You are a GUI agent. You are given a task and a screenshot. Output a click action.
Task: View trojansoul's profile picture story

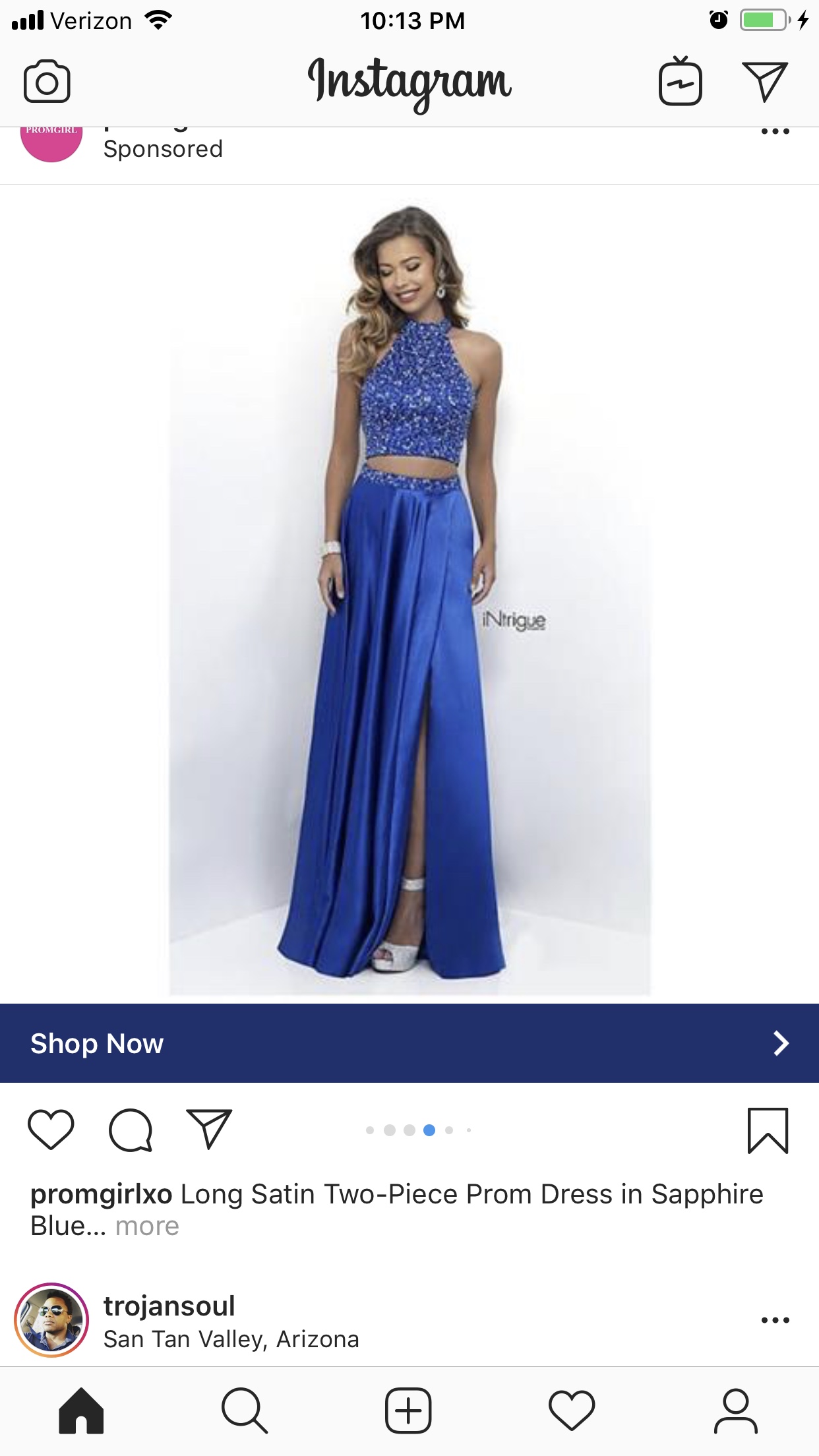point(51,1319)
